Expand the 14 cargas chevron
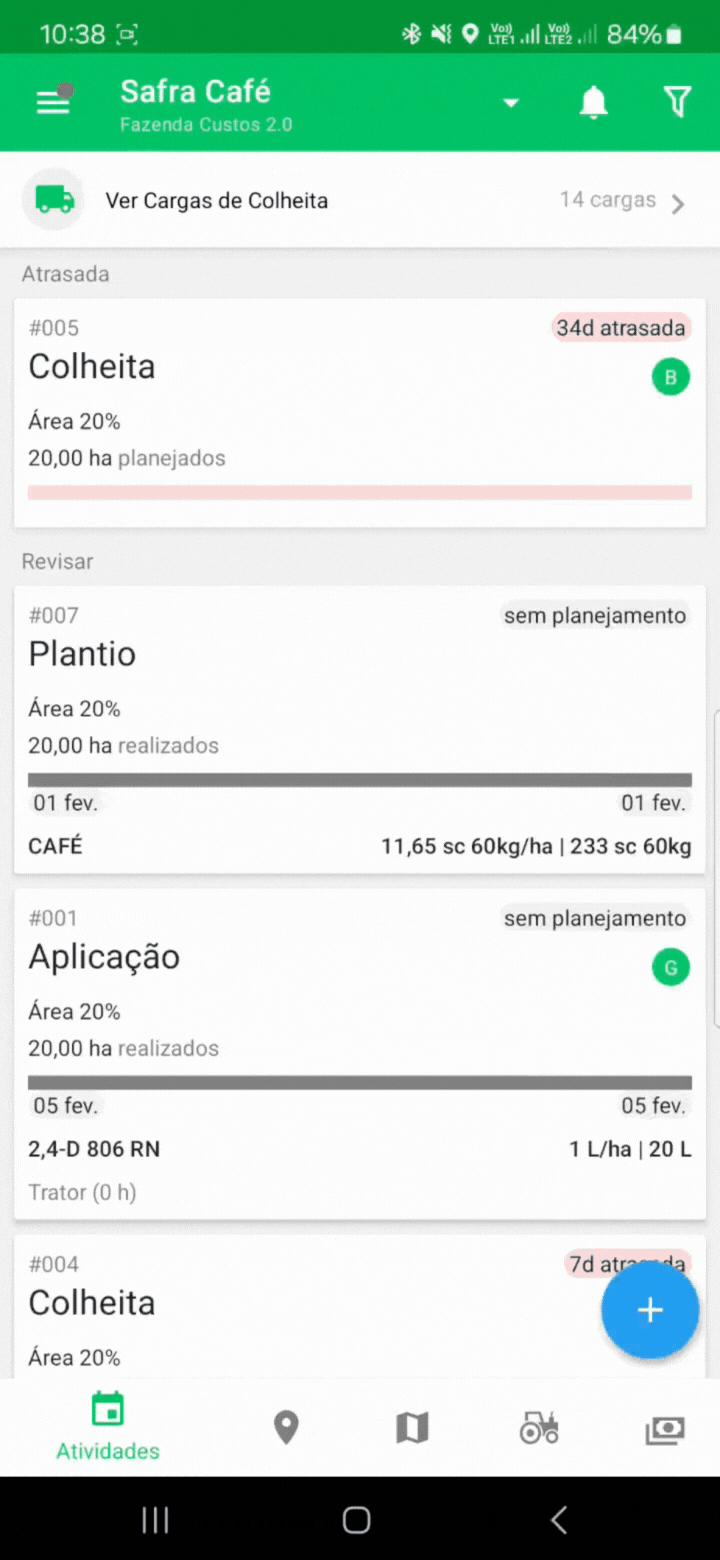 click(x=678, y=203)
